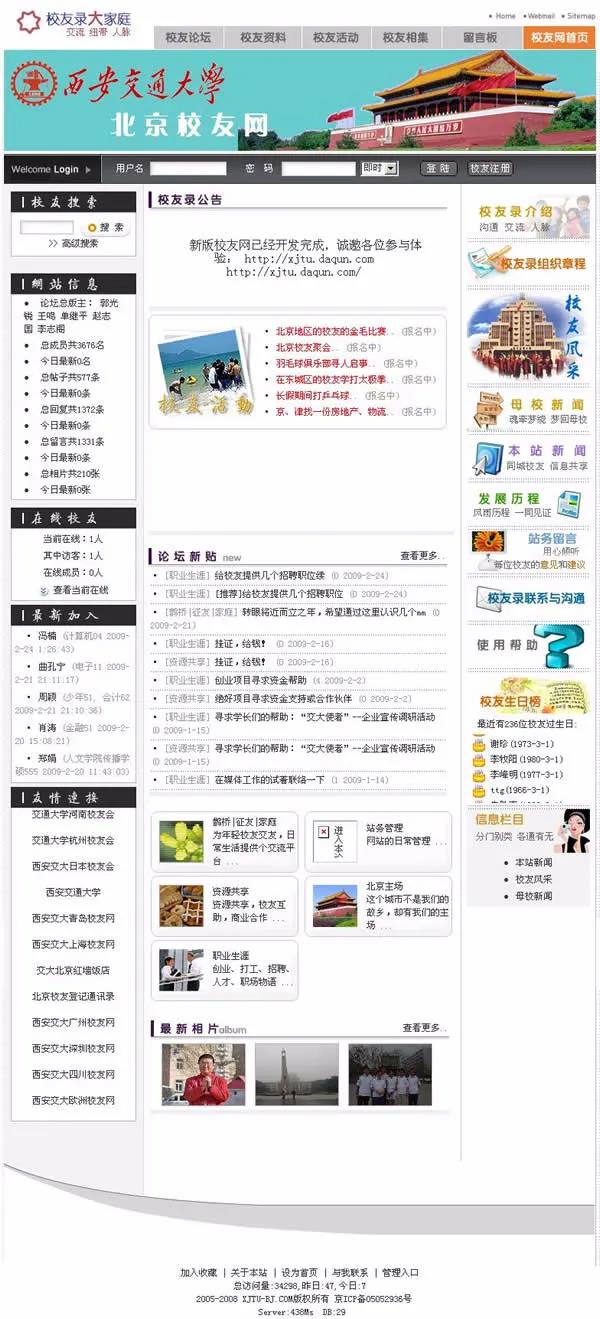Screen dimensions: 600x1319
Task: Open the 加入收藏 footer link
Action: [x=198, y=1273]
